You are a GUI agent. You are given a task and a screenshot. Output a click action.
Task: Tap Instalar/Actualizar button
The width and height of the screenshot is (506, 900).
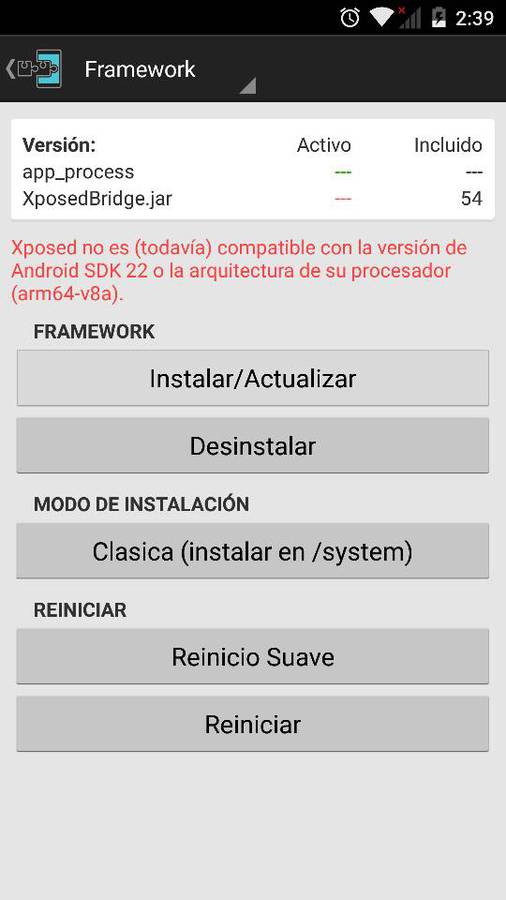pos(253,378)
